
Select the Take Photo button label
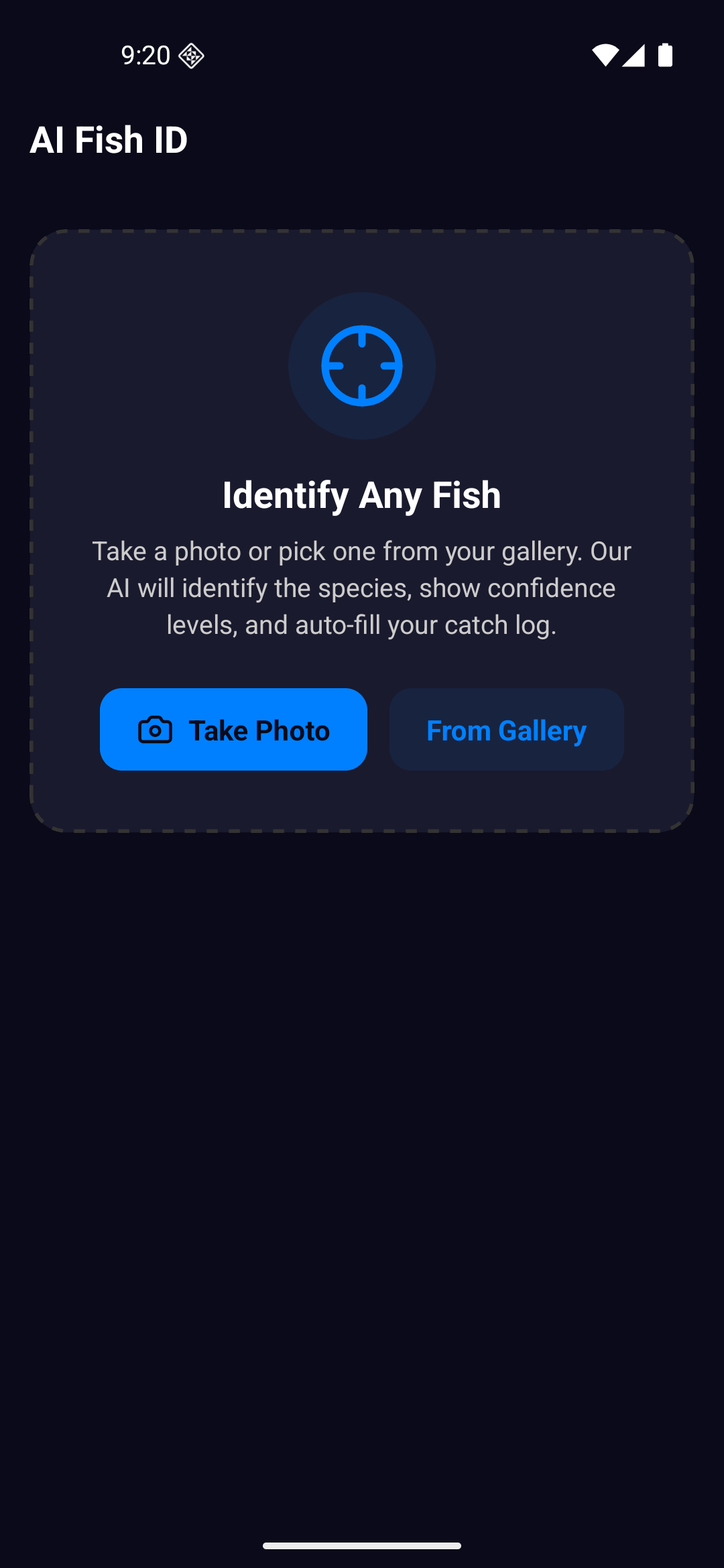[259, 730]
